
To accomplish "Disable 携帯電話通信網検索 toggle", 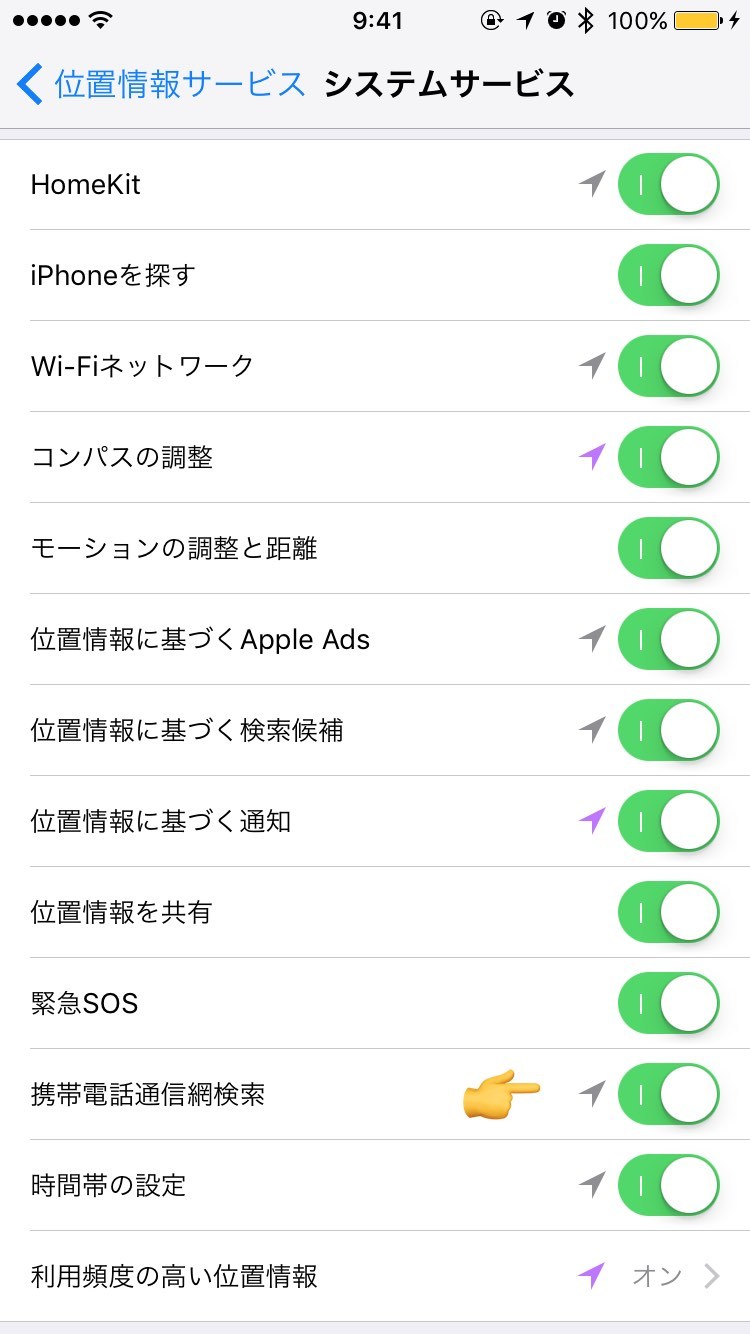I will (669, 1095).
